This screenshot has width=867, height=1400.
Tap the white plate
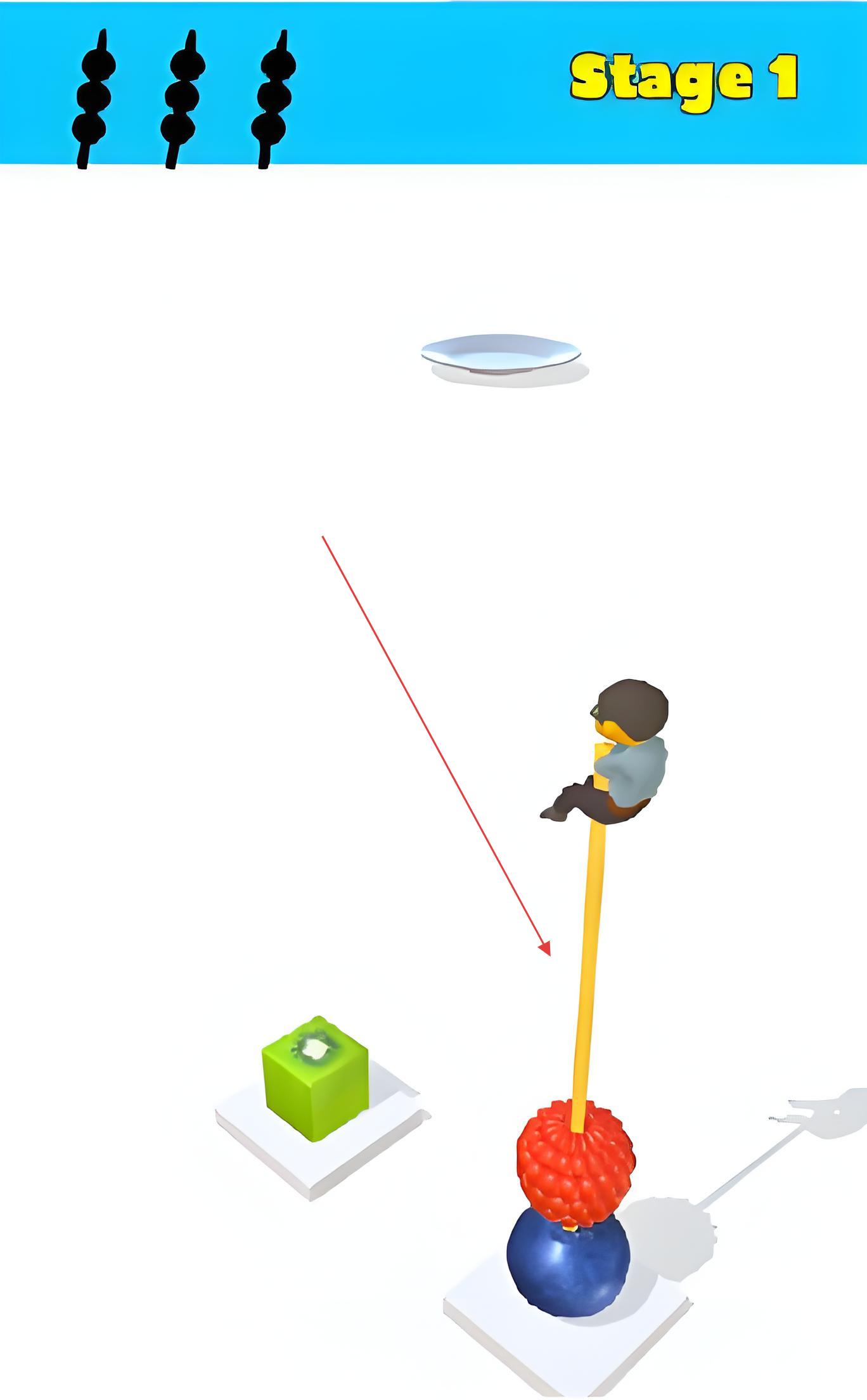click(x=501, y=353)
